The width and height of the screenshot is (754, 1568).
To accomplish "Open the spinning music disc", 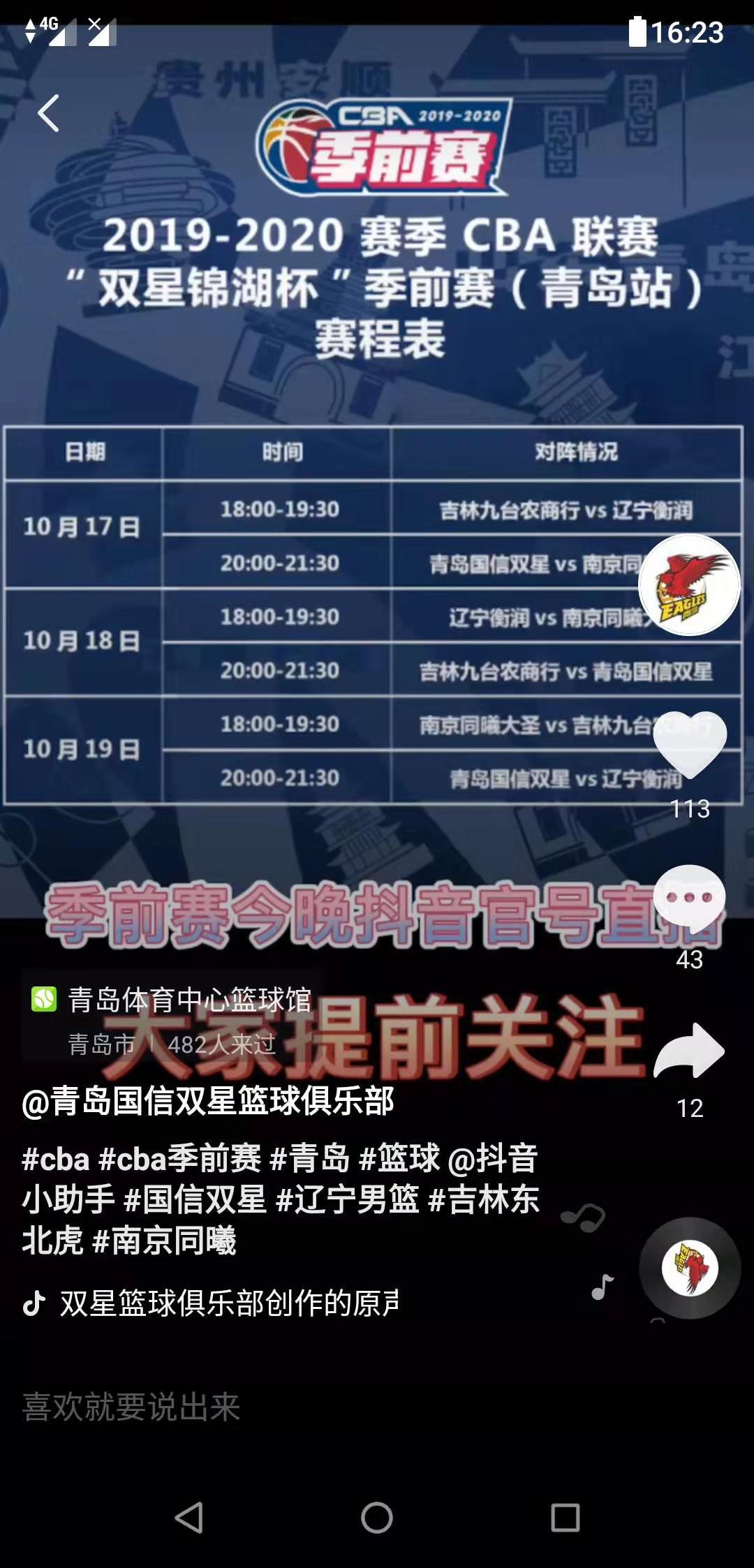I will click(690, 1268).
